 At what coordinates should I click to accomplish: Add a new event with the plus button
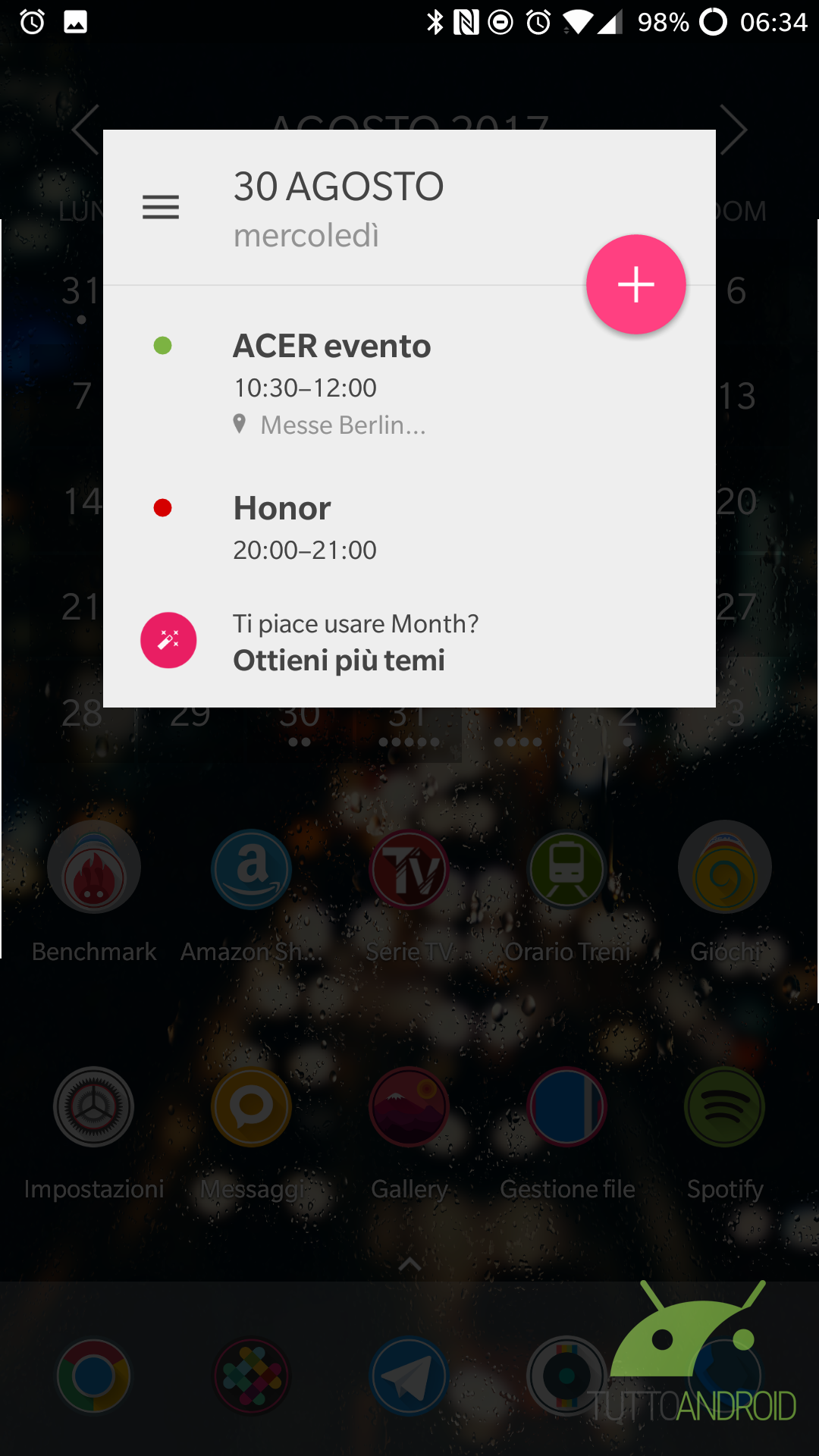pyautogui.click(x=635, y=284)
